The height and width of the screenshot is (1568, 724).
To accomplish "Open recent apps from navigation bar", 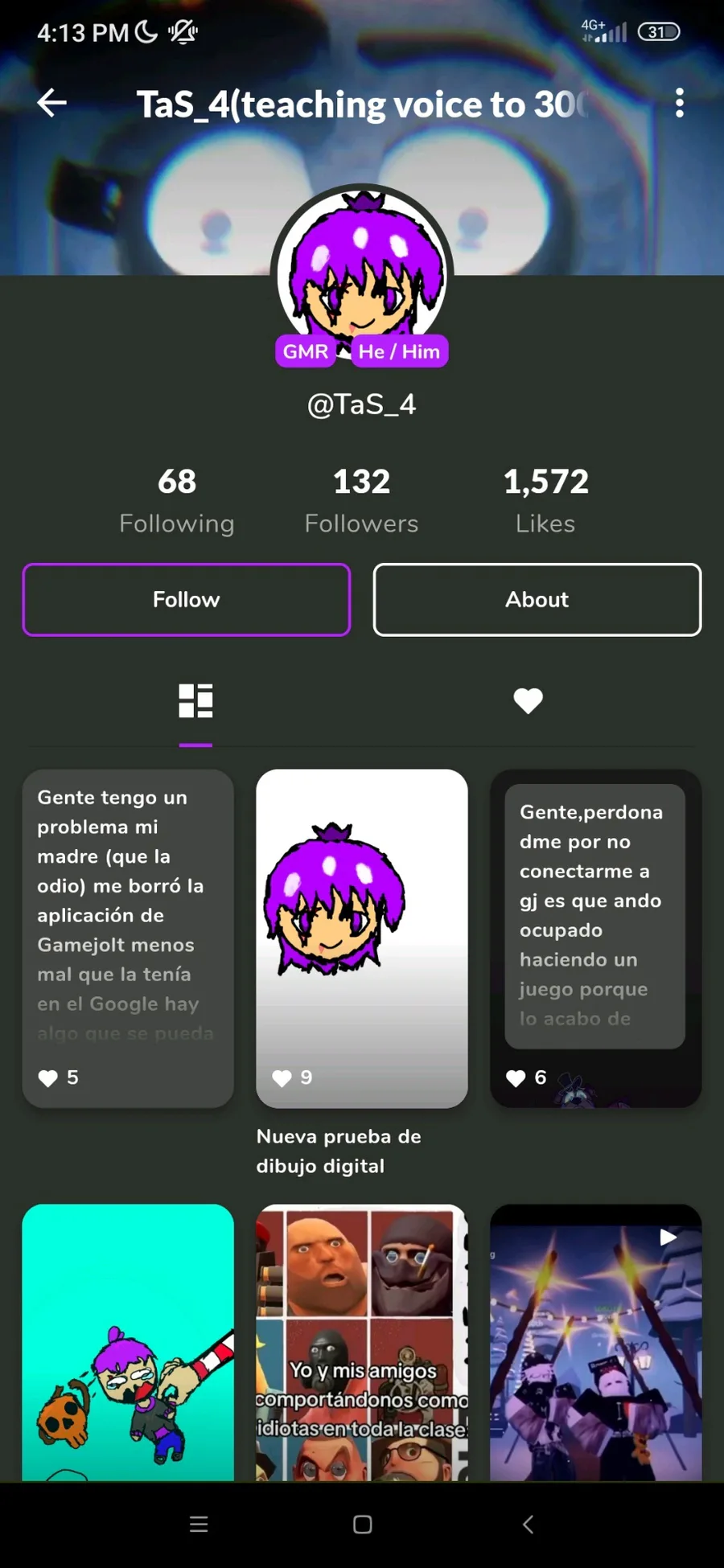I will pyautogui.click(x=199, y=1525).
